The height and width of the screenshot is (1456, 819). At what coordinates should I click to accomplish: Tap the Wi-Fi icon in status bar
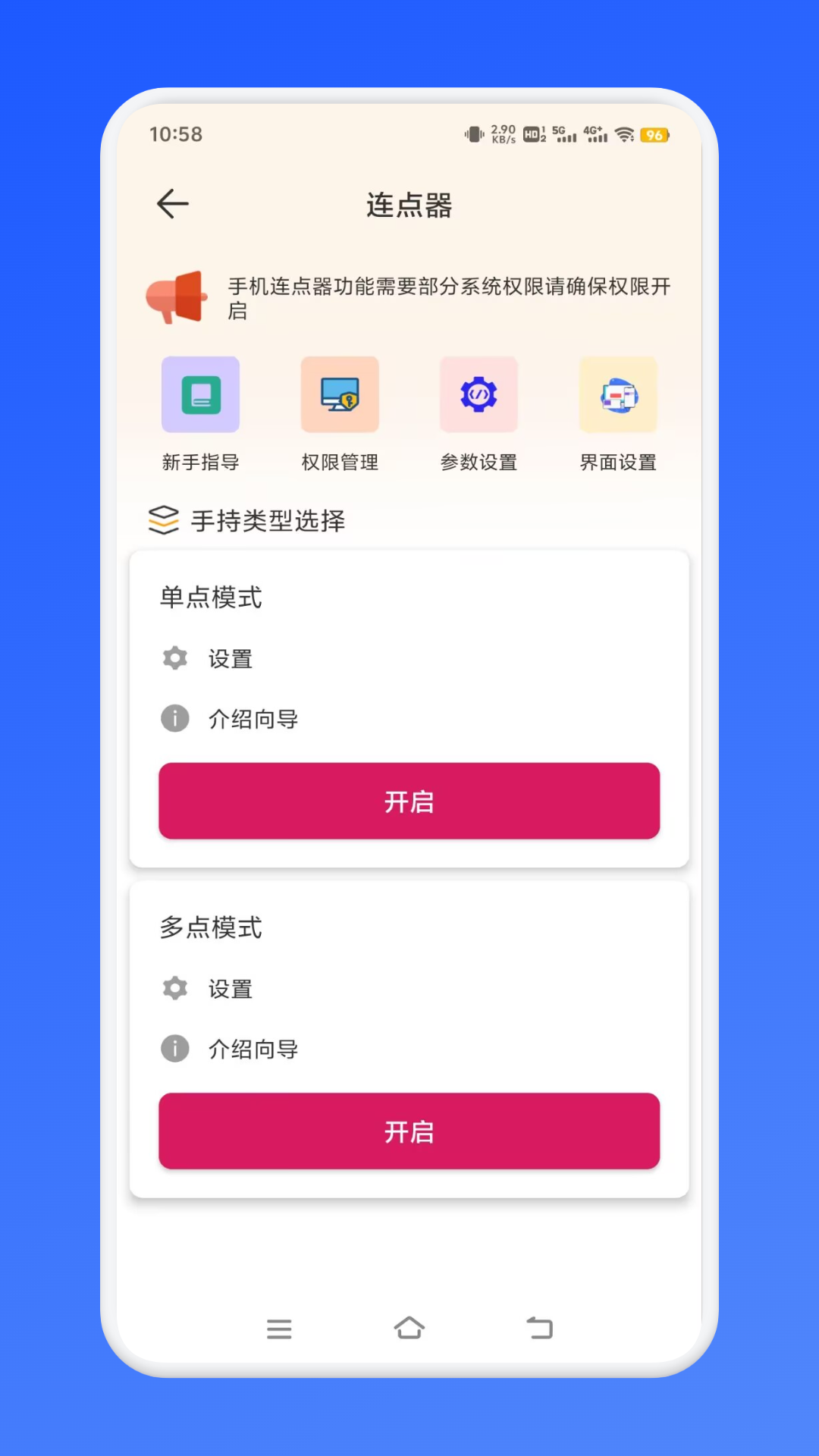pos(623,134)
